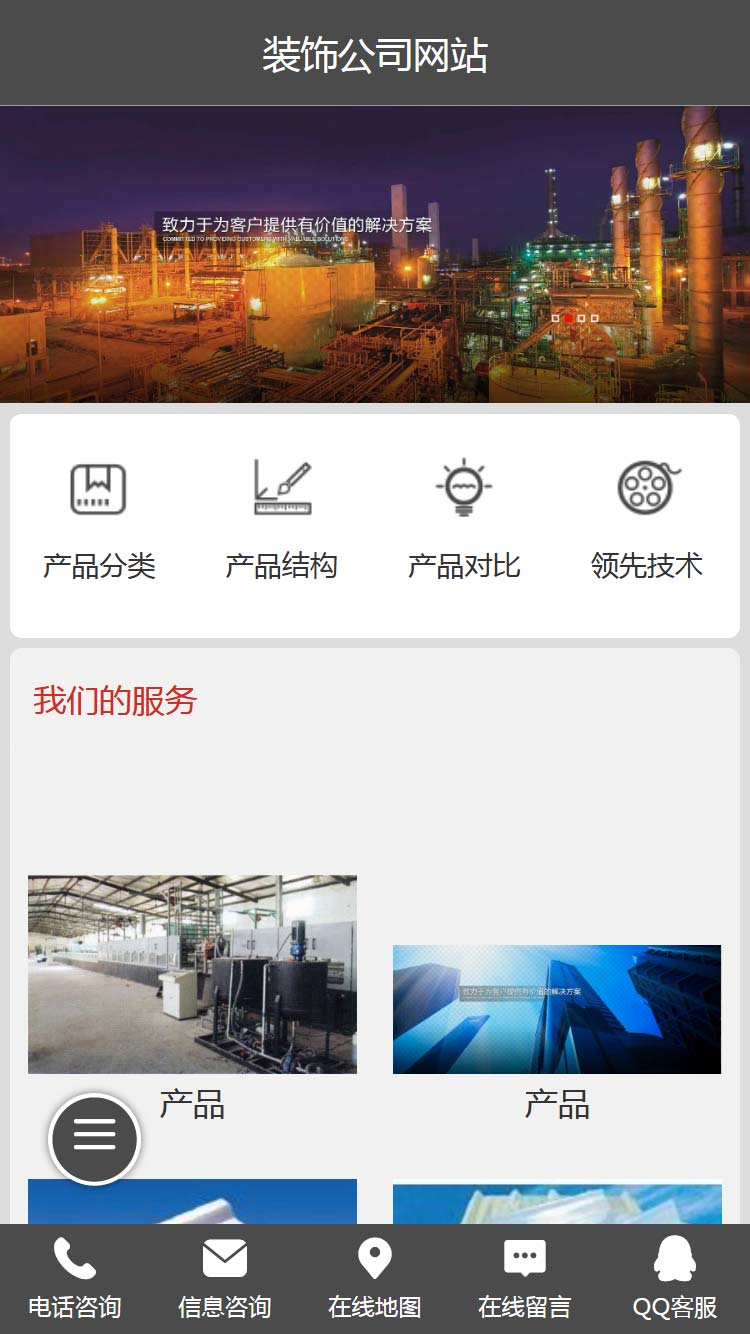750x1334 pixels.
Task: Open 信息咨询 messaging option
Action: [225, 1279]
